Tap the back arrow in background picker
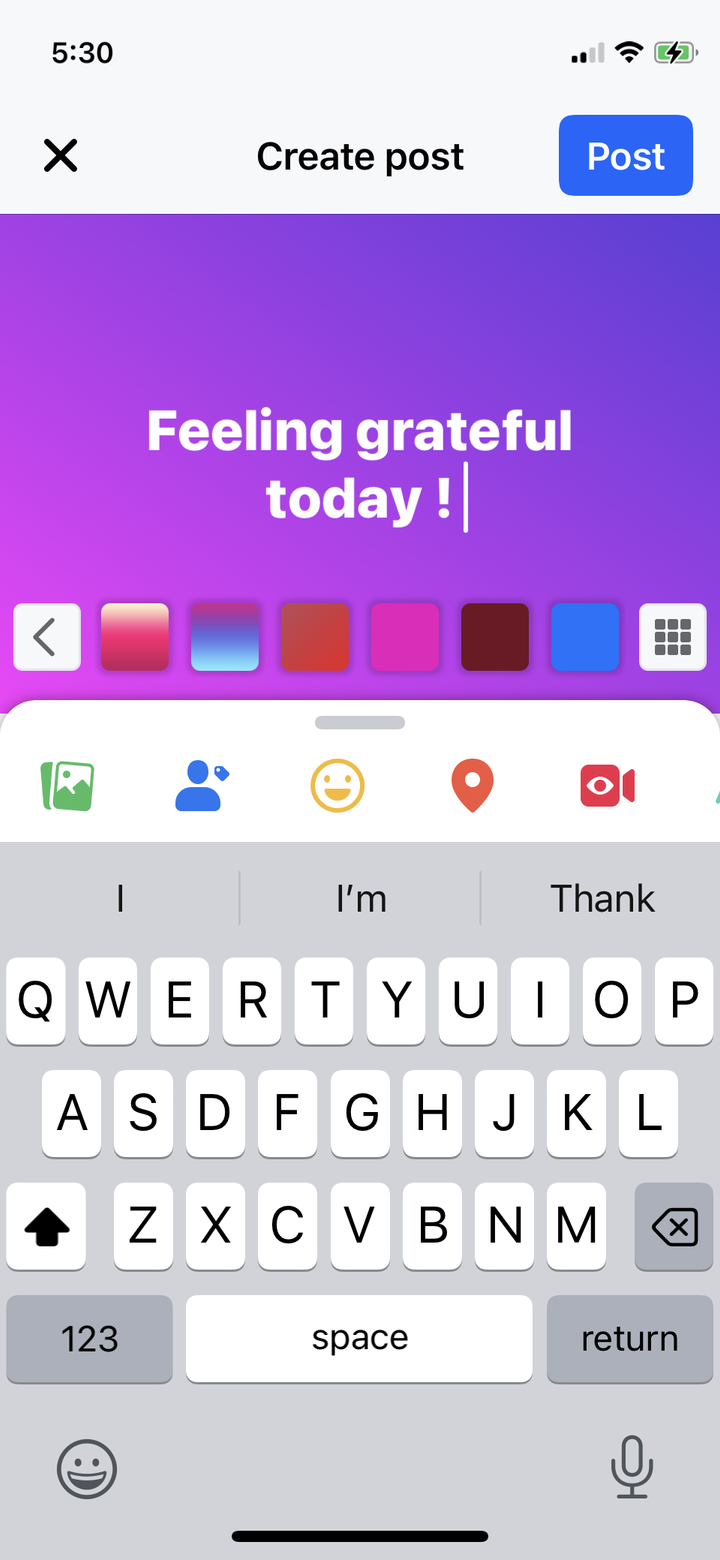The image size is (720, 1560). tap(46, 637)
